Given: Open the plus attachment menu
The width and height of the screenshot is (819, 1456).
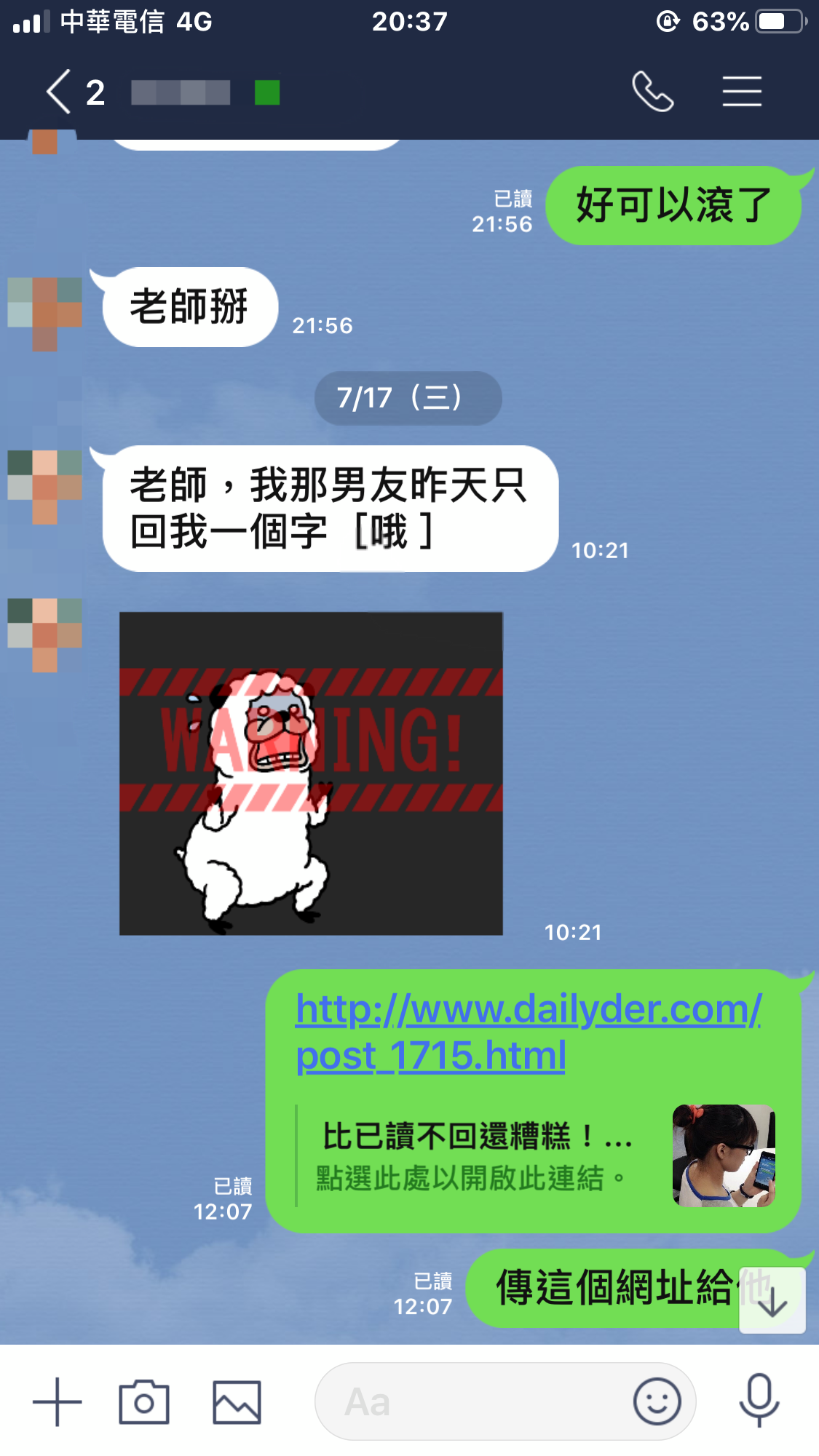Looking at the screenshot, I should point(58,1401).
